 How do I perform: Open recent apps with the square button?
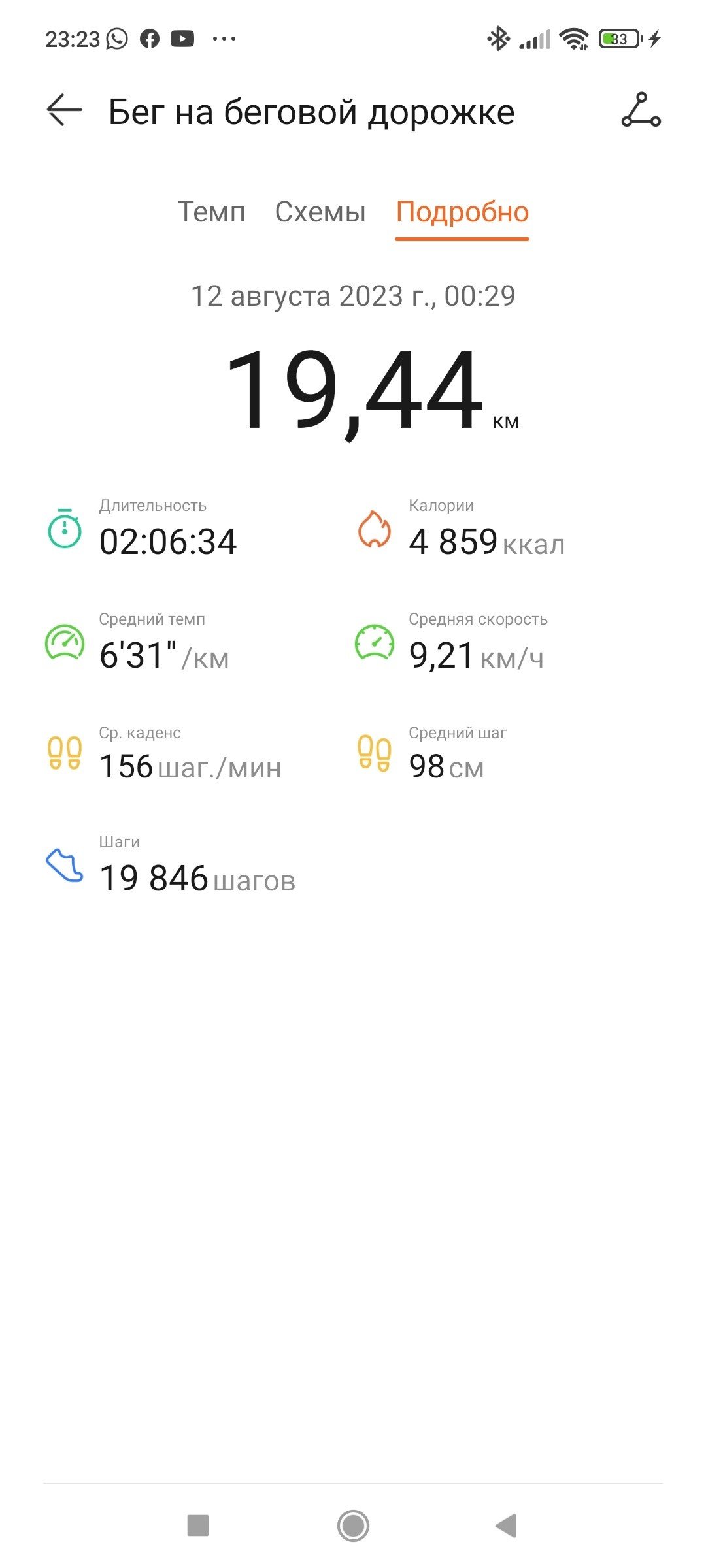click(198, 1526)
